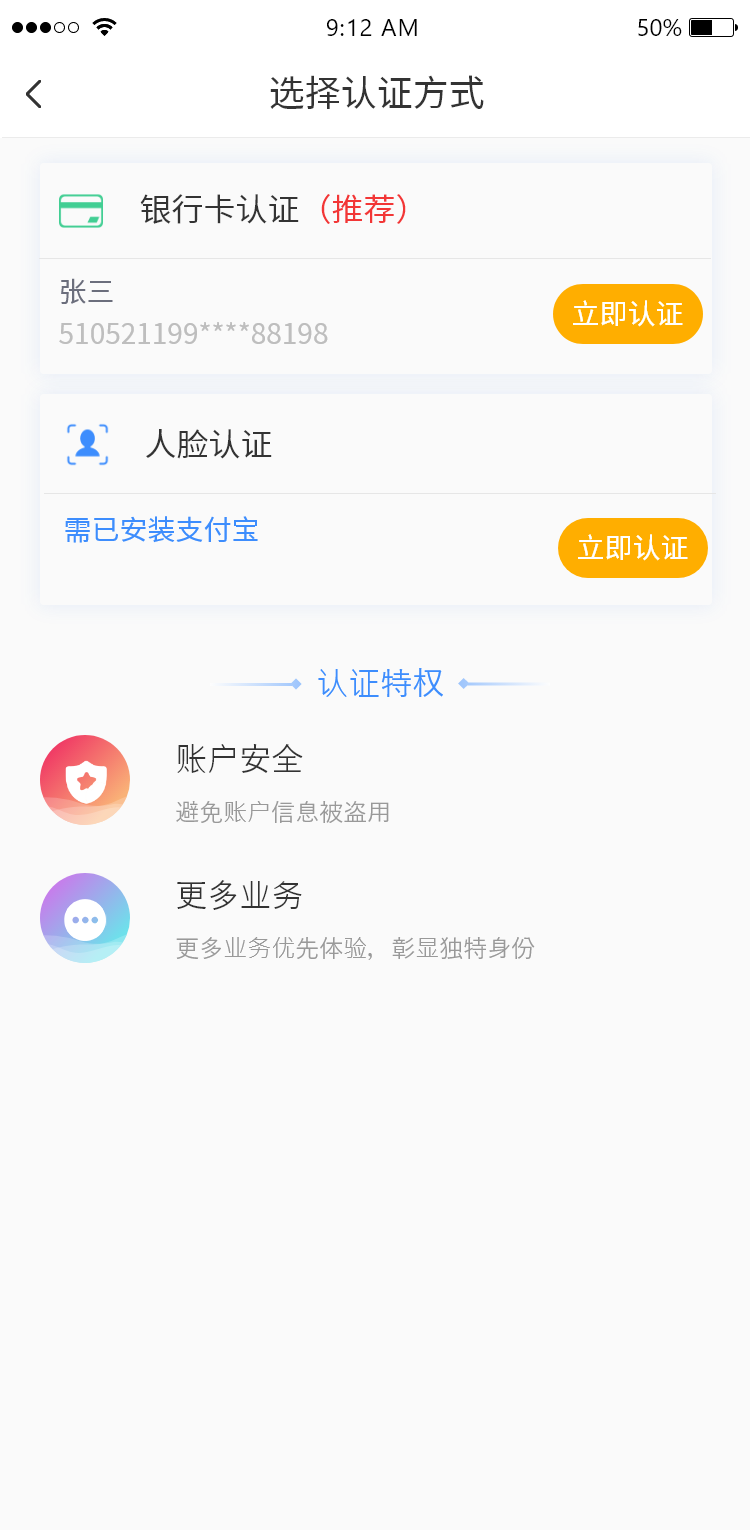Click the red 推荐 label
750x1530 pixels.
tap(364, 210)
